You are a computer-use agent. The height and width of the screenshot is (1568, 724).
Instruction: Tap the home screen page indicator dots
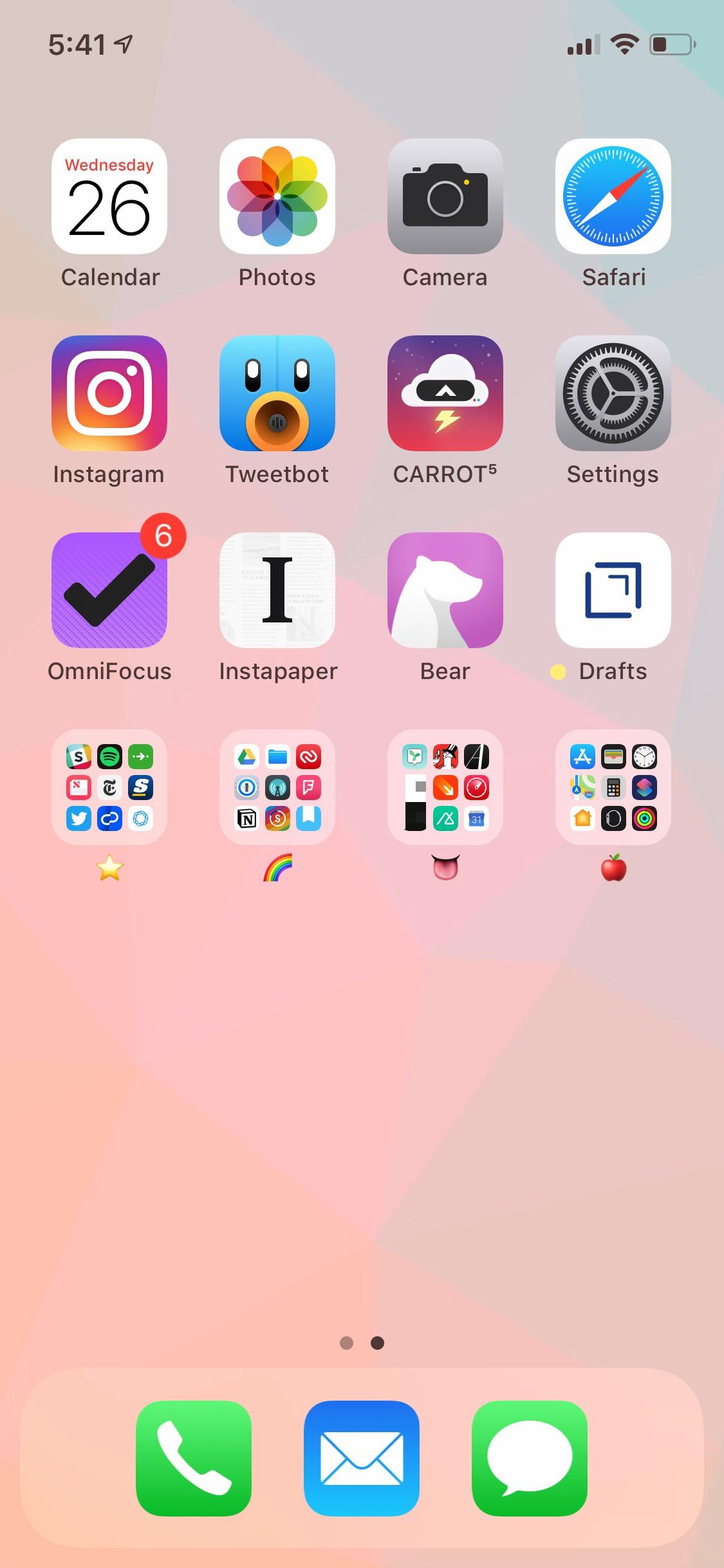click(x=362, y=1343)
